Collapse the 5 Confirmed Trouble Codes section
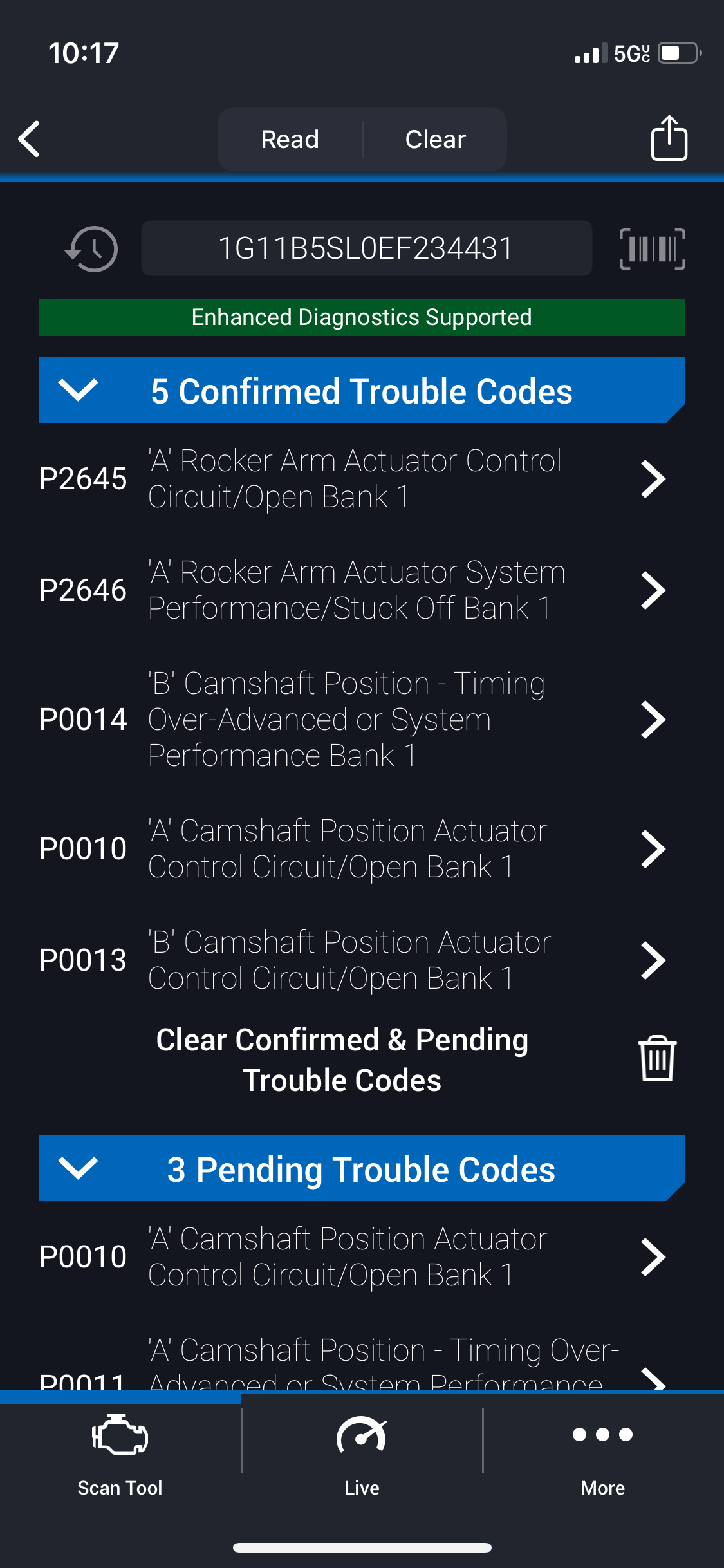The width and height of the screenshot is (724, 1568). (x=79, y=390)
